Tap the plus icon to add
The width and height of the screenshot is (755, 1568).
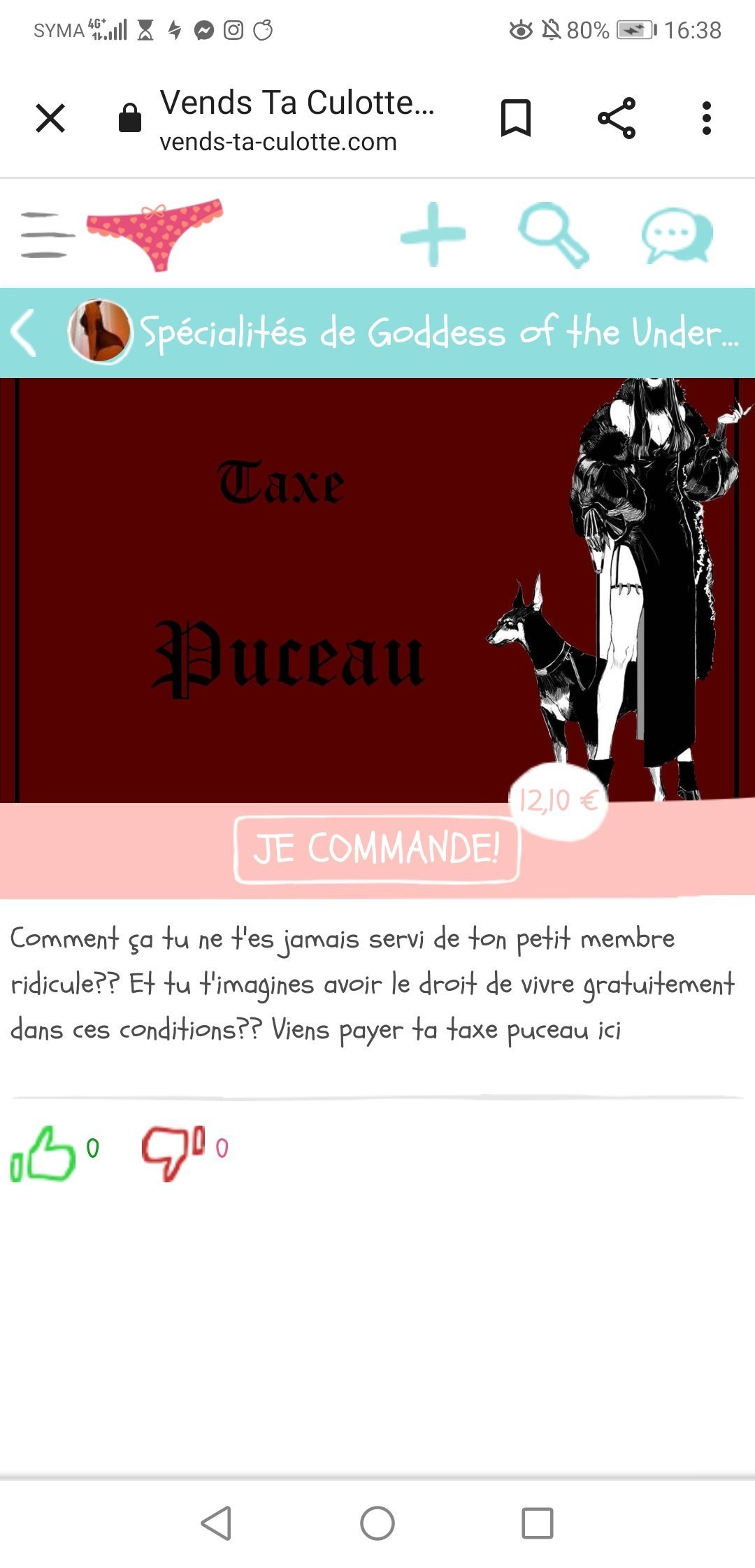433,235
